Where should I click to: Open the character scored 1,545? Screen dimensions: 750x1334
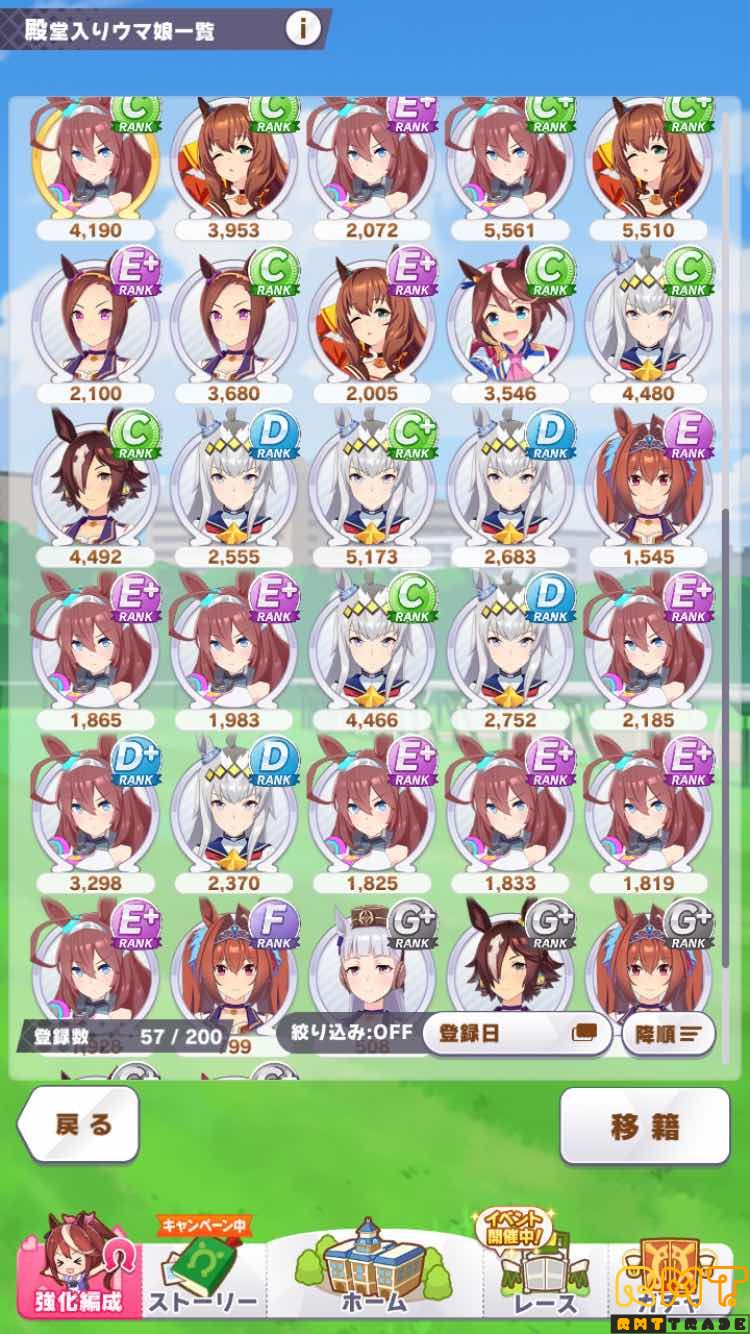click(649, 485)
